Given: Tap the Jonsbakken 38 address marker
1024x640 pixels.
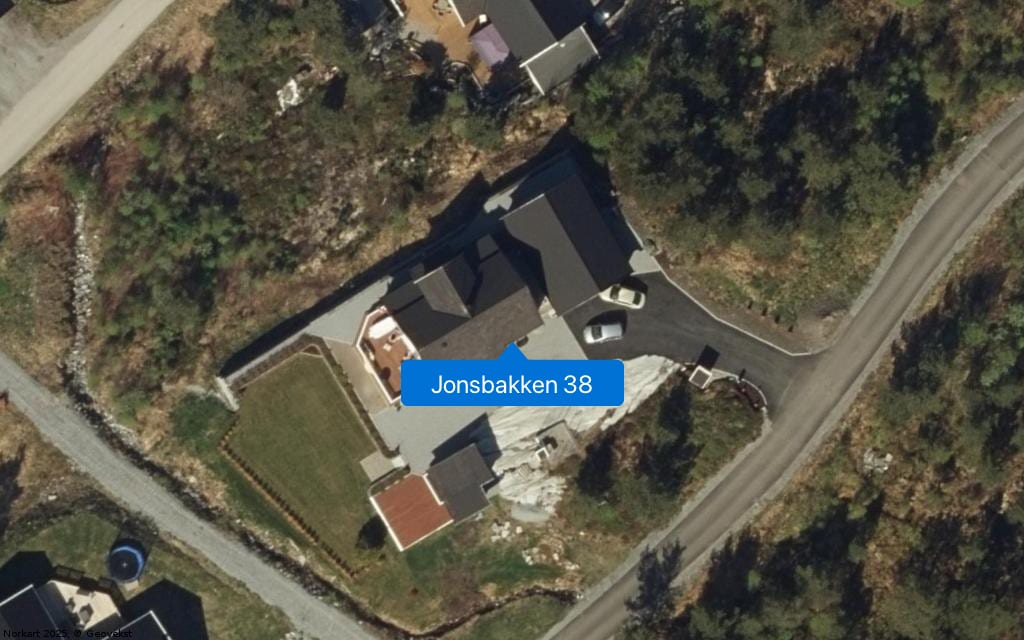Looking at the screenshot, I should pyautogui.click(x=512, y=383).
